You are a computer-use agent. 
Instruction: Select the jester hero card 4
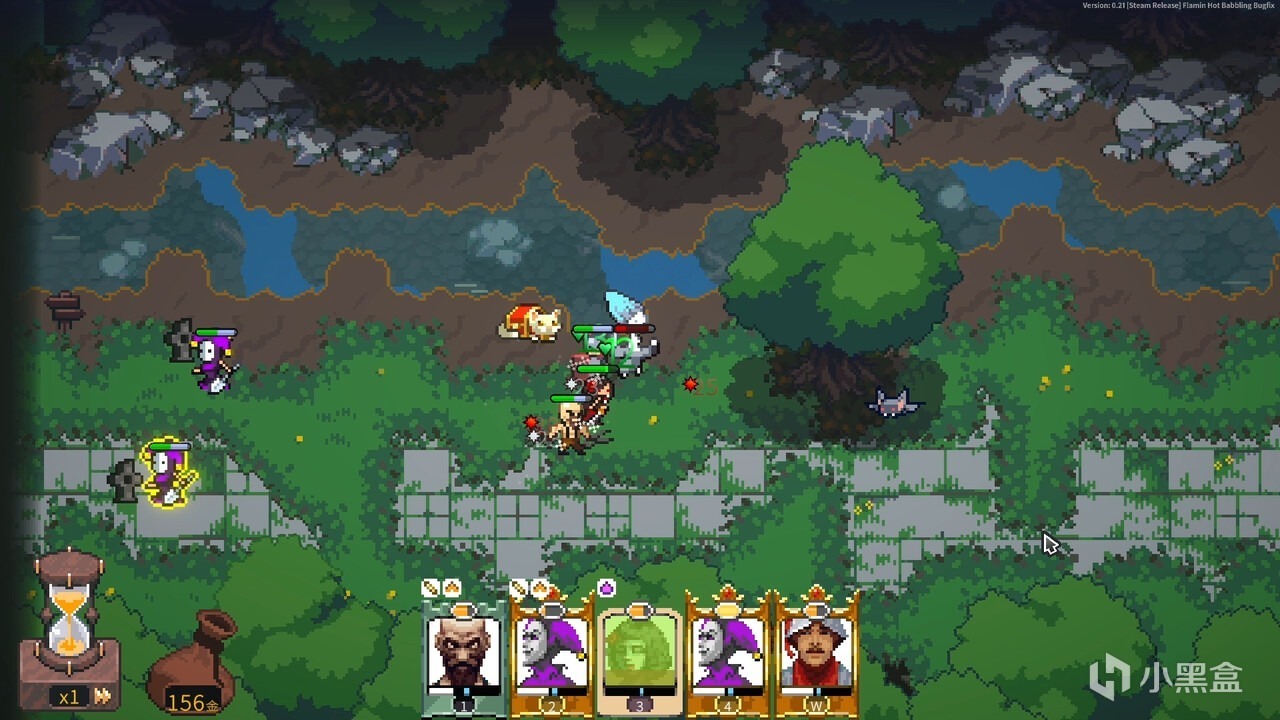coord(728,655)
